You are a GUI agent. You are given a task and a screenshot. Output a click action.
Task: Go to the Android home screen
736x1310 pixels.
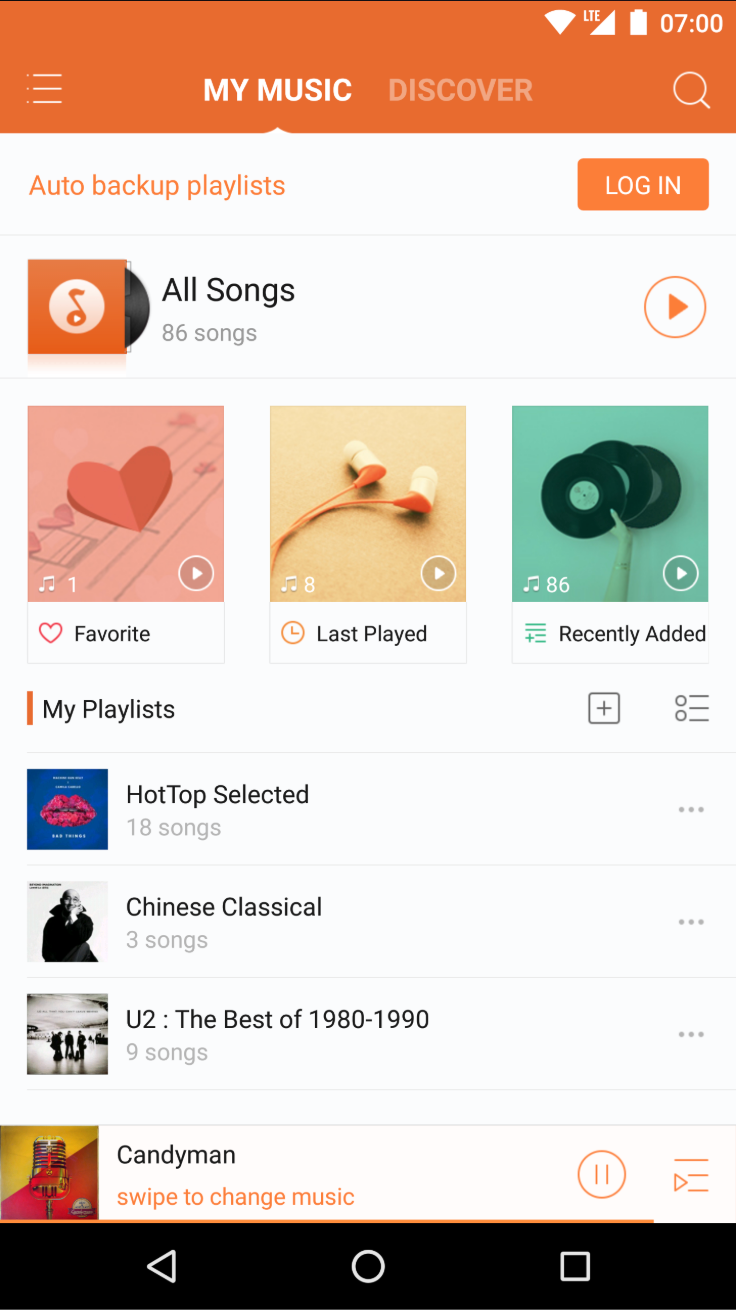368,1266
